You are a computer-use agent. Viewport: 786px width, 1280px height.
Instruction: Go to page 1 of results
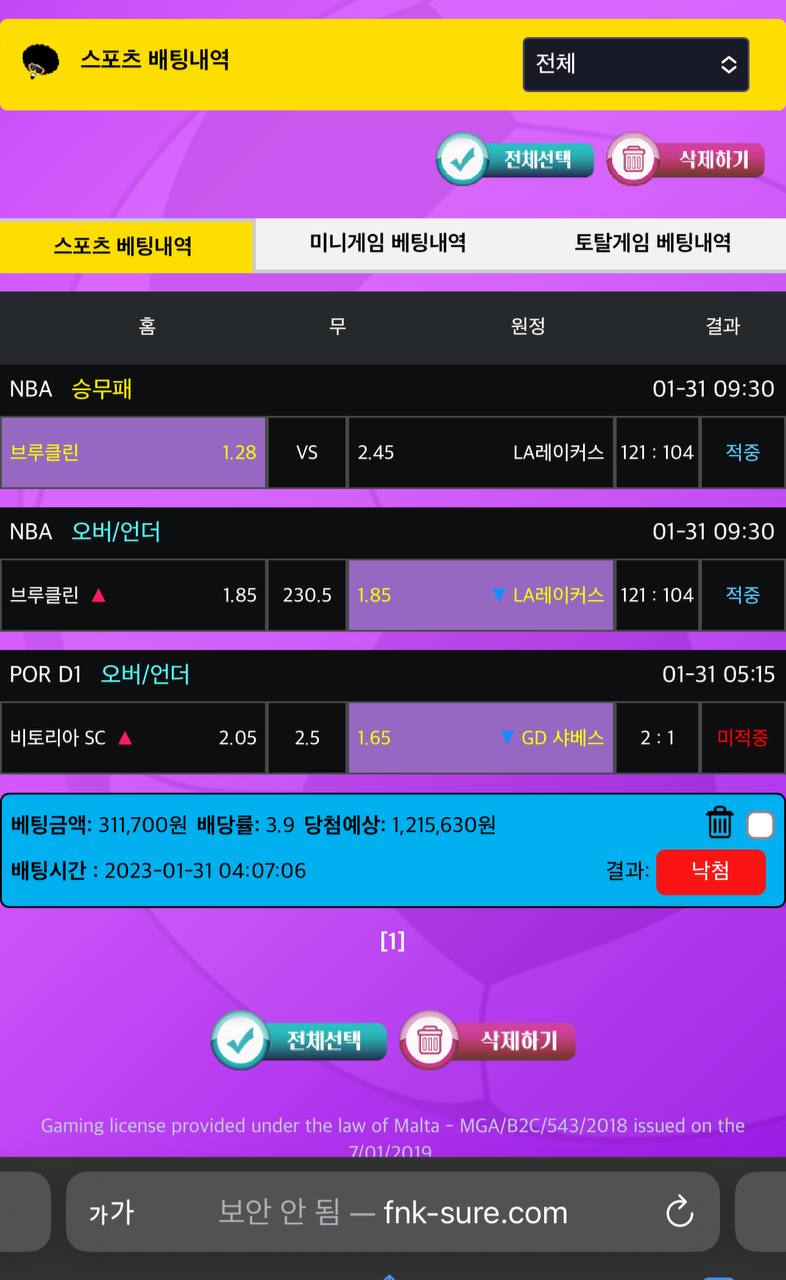(x=392, y=941)
